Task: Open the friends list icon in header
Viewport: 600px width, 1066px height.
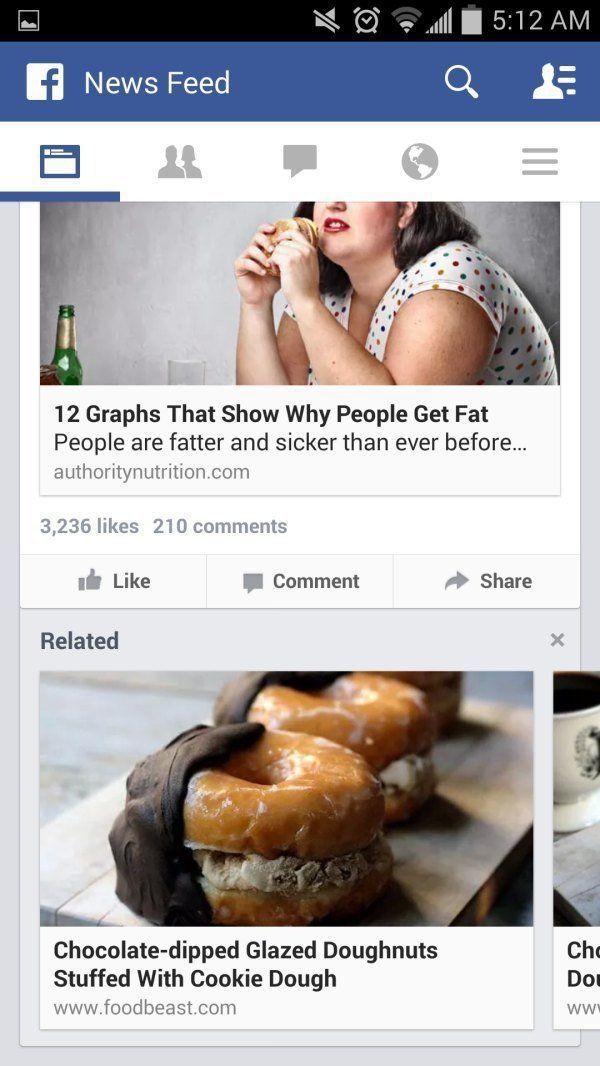Action: (553, 82)
